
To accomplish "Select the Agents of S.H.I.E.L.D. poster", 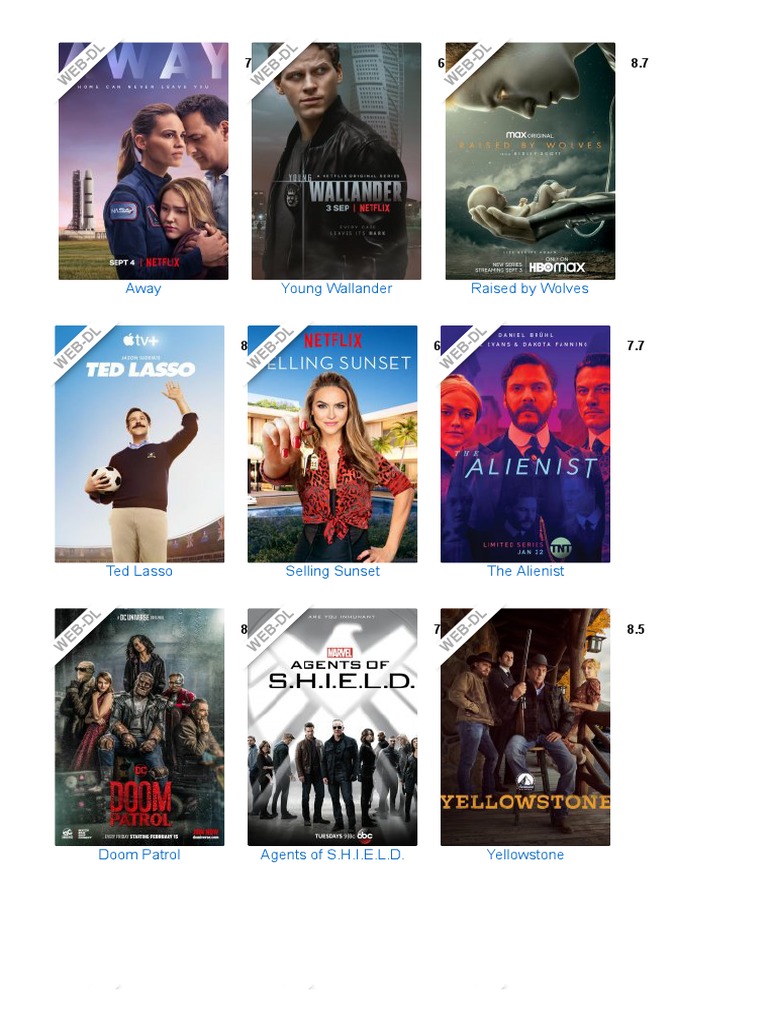I will 332,727.
